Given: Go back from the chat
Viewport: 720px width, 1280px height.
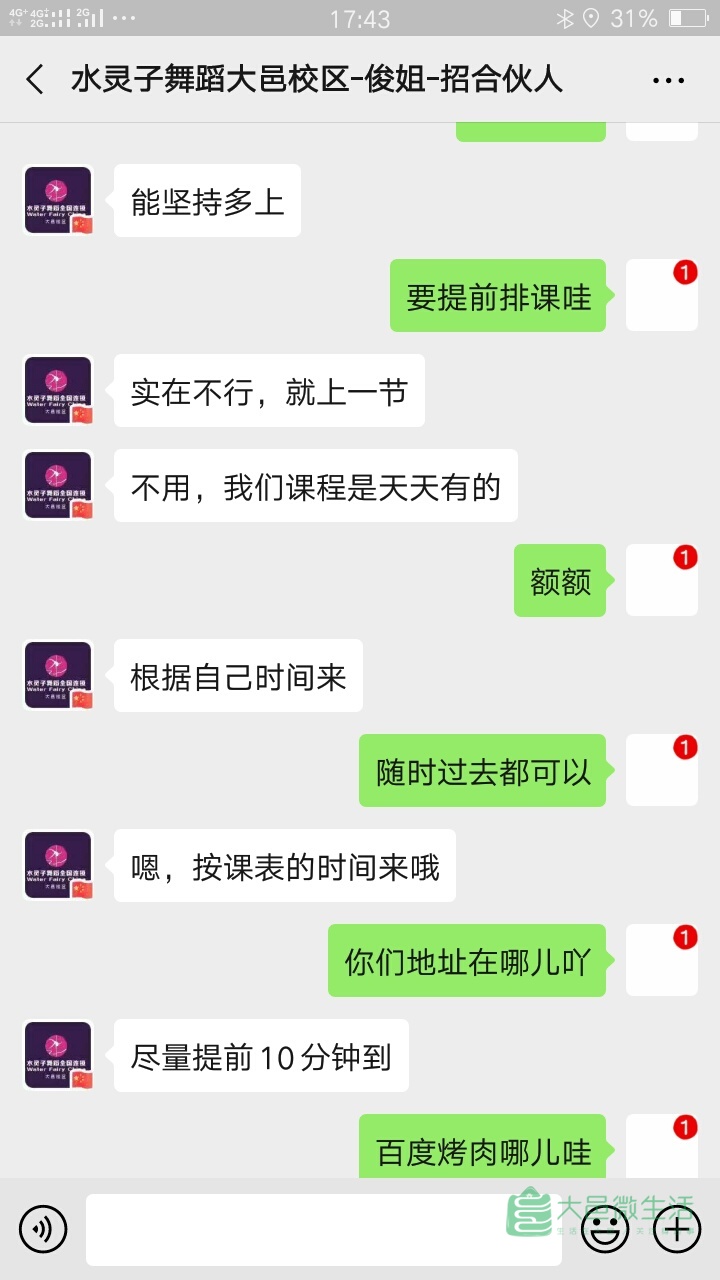Looking at the screenshot, I should (x=35, y=80).
